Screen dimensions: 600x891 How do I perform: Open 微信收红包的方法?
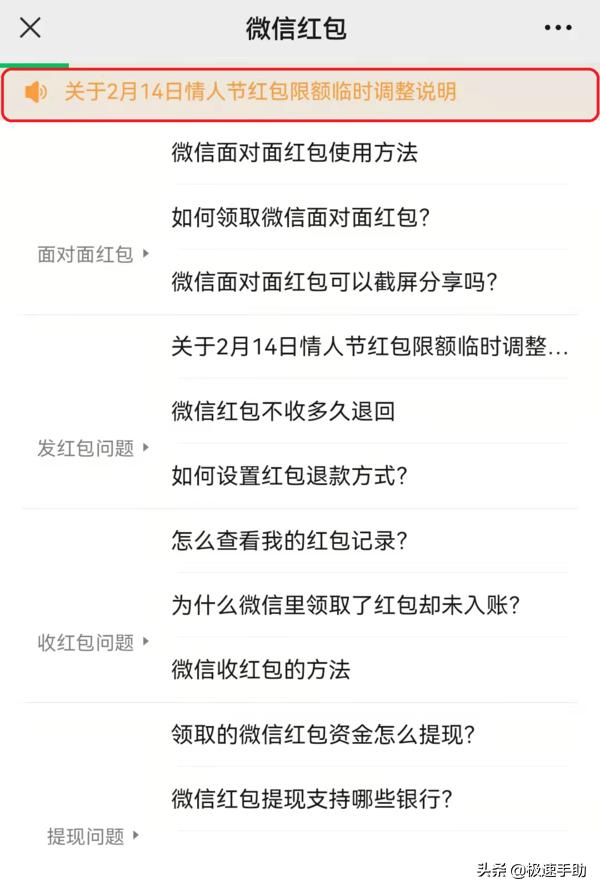coord(261,669)
